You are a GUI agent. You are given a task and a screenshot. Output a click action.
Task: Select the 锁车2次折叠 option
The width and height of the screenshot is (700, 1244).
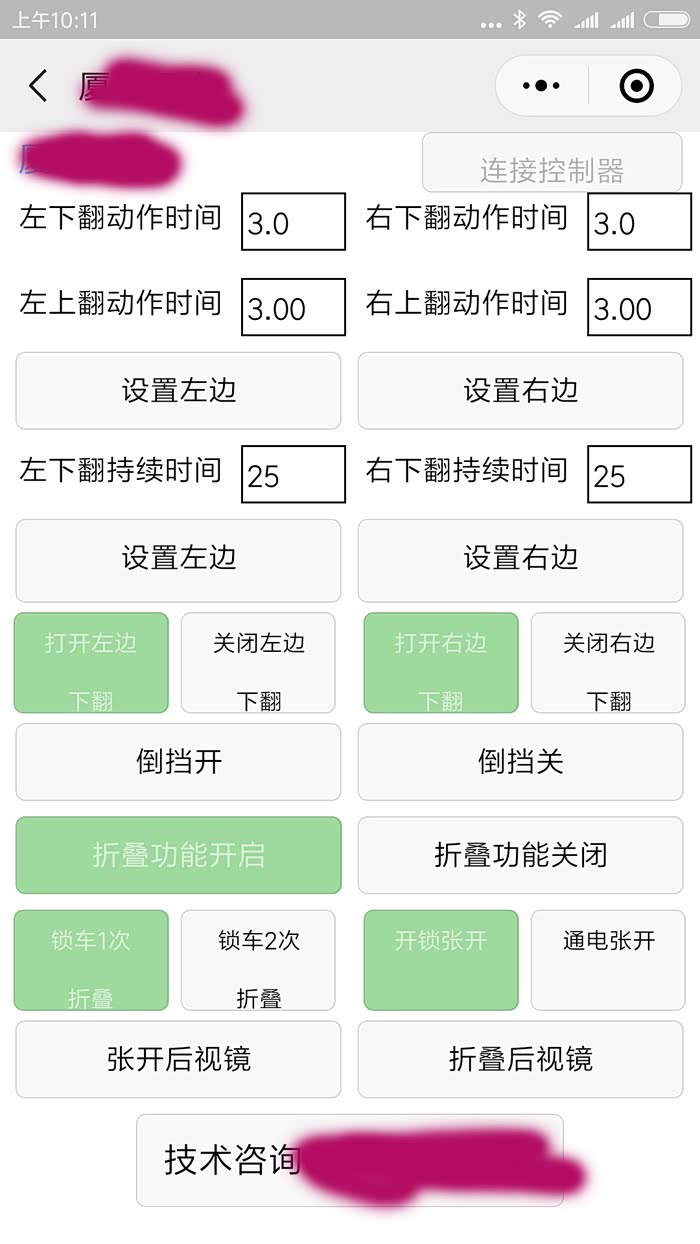(258, 960)
